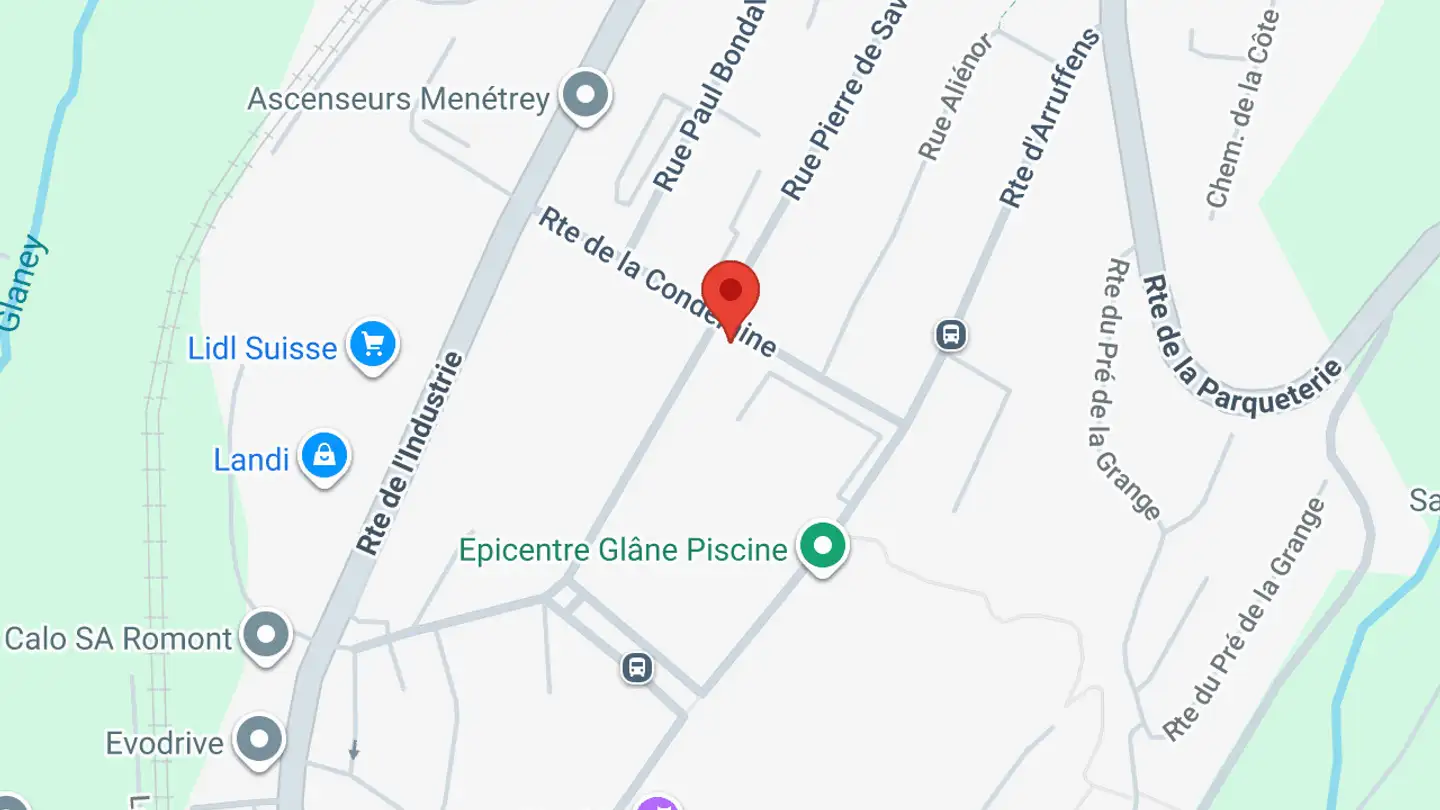Open the Ascenseurs Menétrey place marker
This screenshot has width=1440, height=810.
[586, 96]
